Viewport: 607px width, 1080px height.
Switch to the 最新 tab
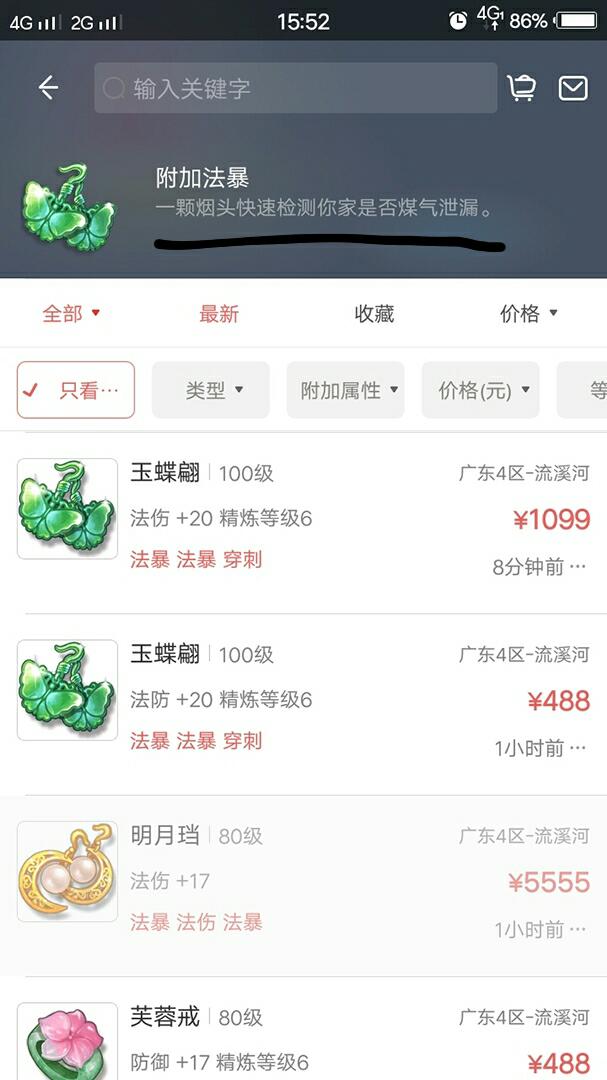coord(219,314)
